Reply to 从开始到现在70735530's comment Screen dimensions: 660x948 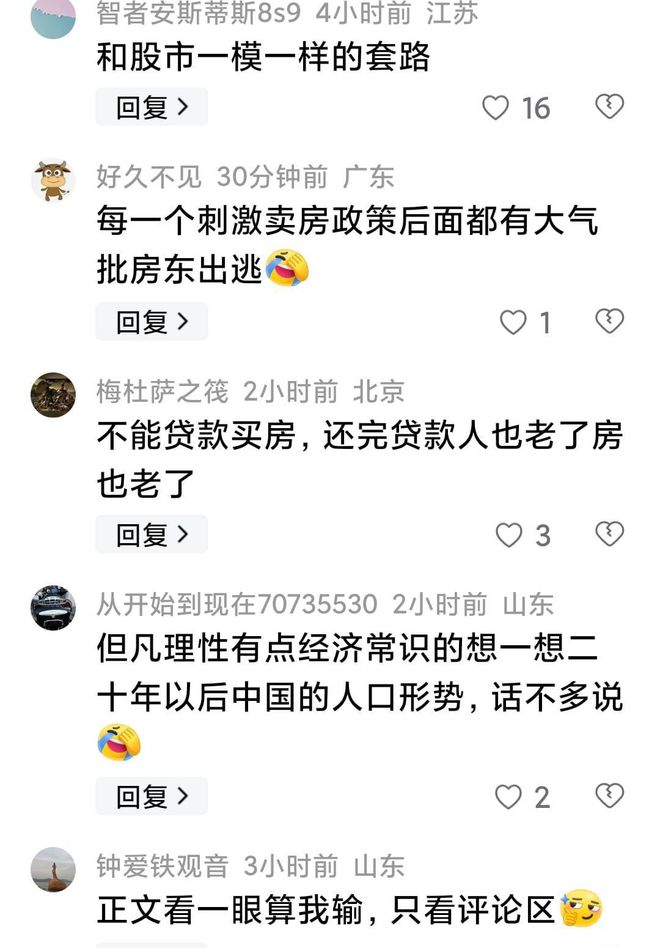pos(151,796)
